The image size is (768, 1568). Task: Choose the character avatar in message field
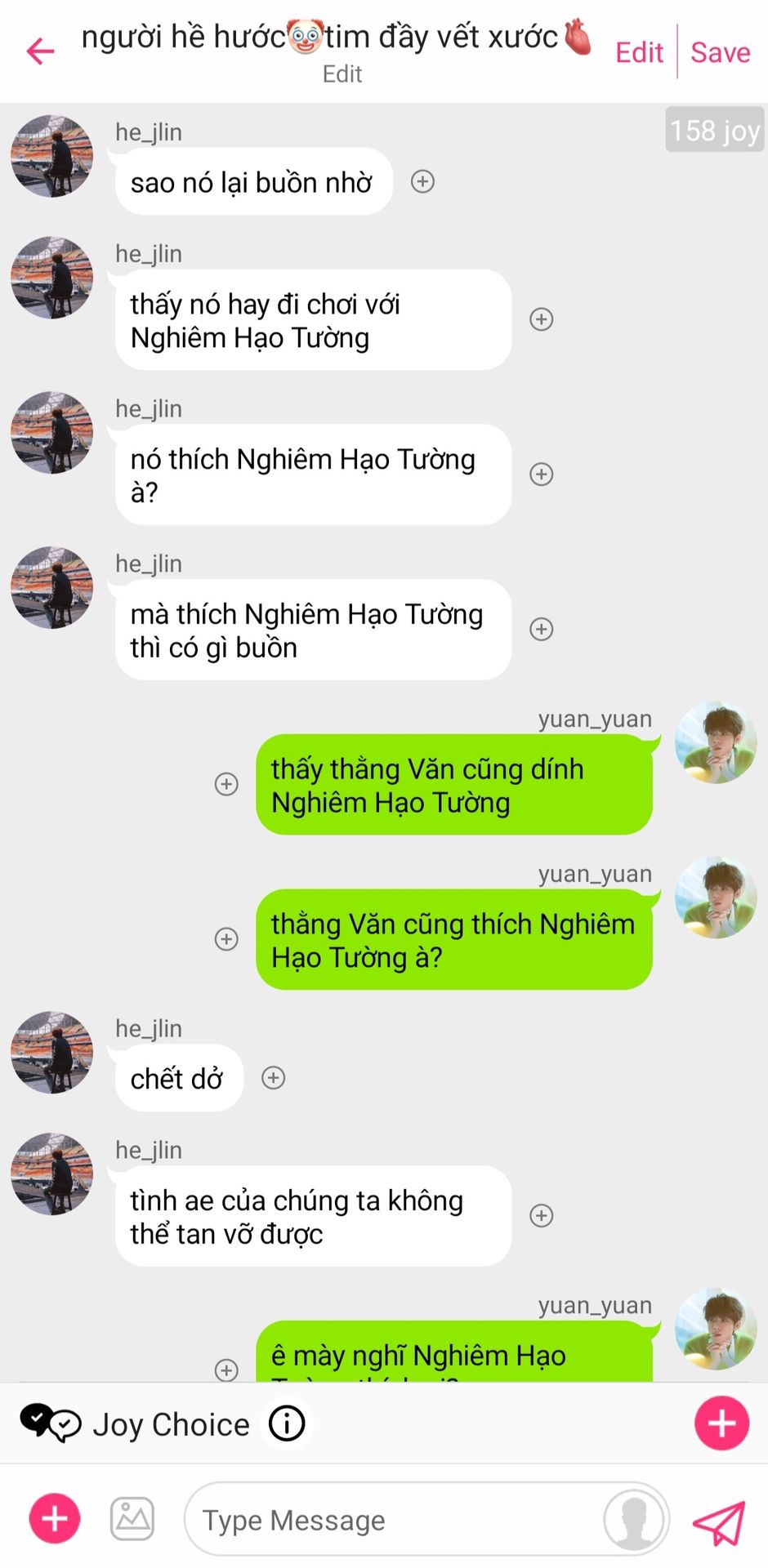pyautogui.click(x=634, y=1520)
